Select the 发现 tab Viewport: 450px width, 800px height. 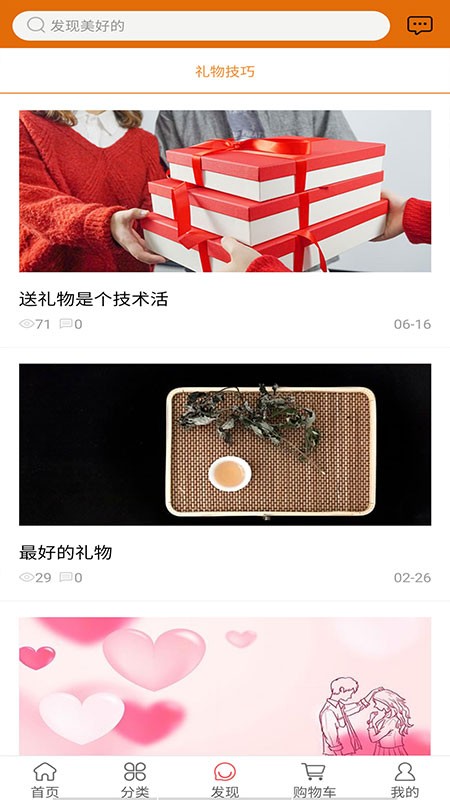tap(225, 780)
